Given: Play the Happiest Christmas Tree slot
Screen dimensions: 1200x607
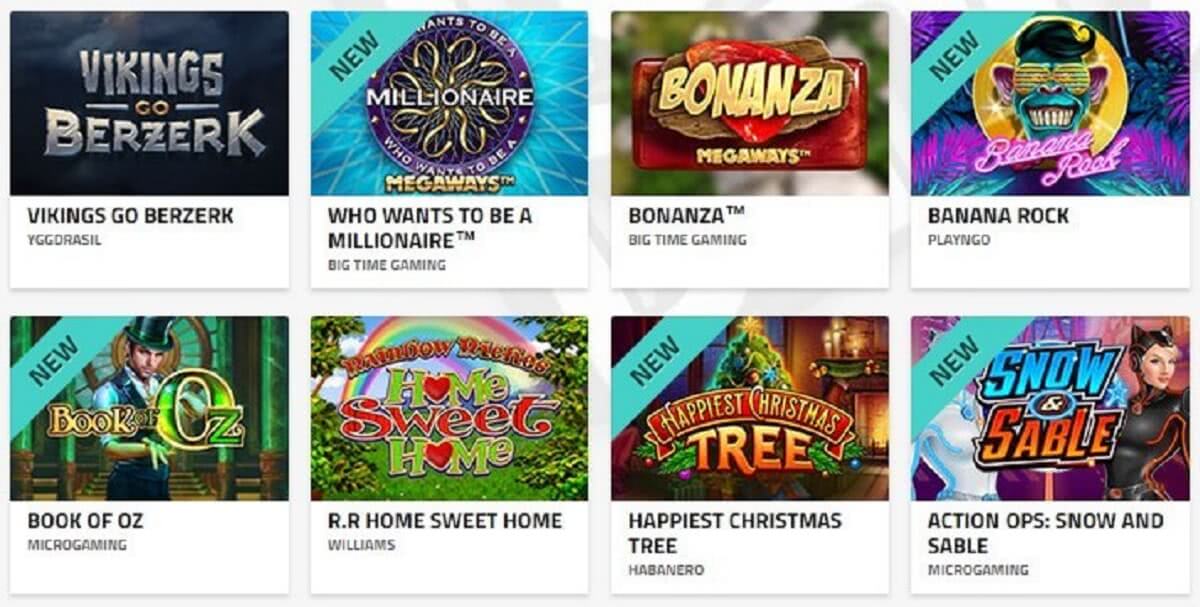Looking at the screenshot, I should tap(749, 408).
